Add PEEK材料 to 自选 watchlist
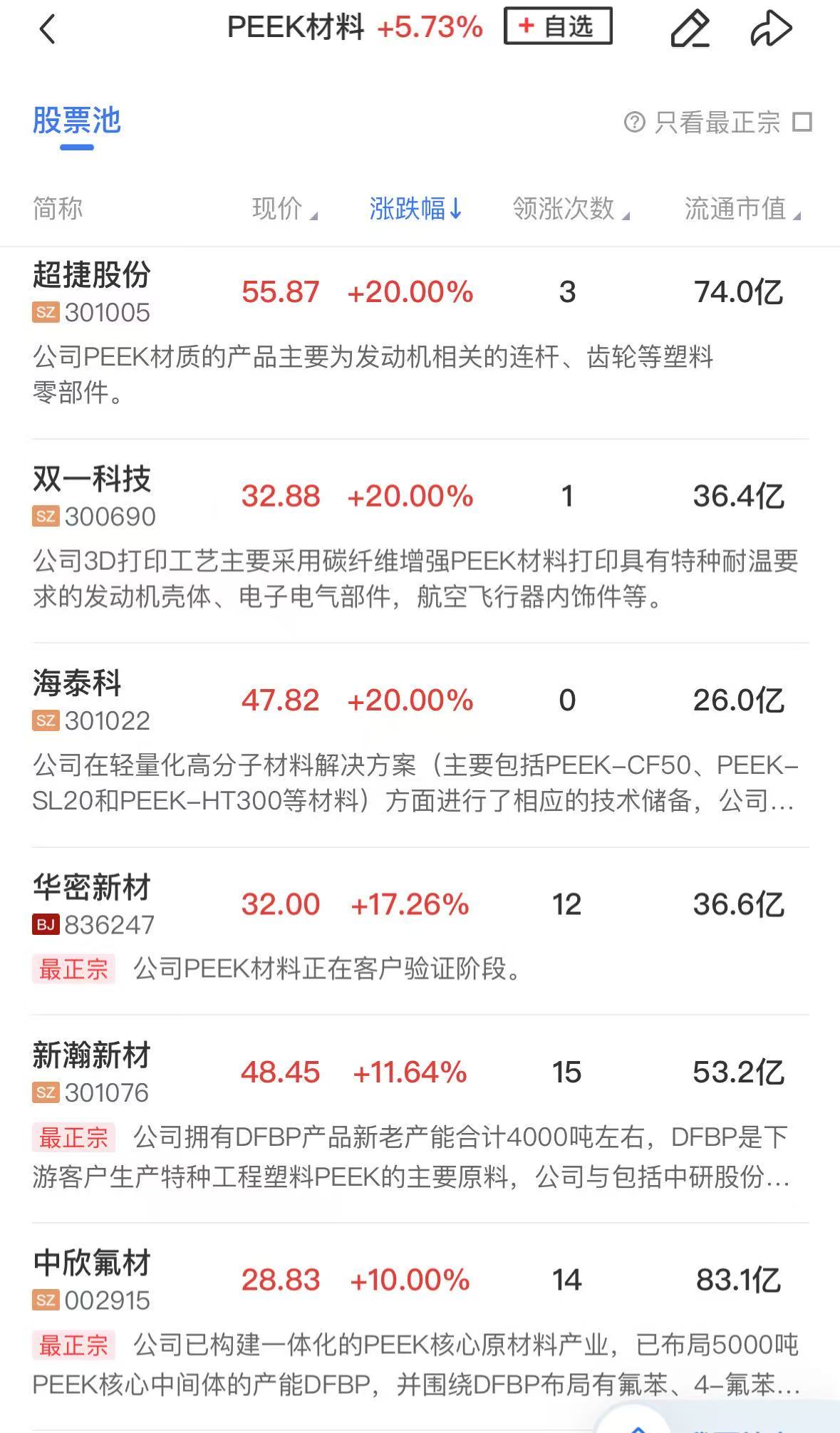The width and height of the screenshot is (840, 1433). [x=557, y=26]
